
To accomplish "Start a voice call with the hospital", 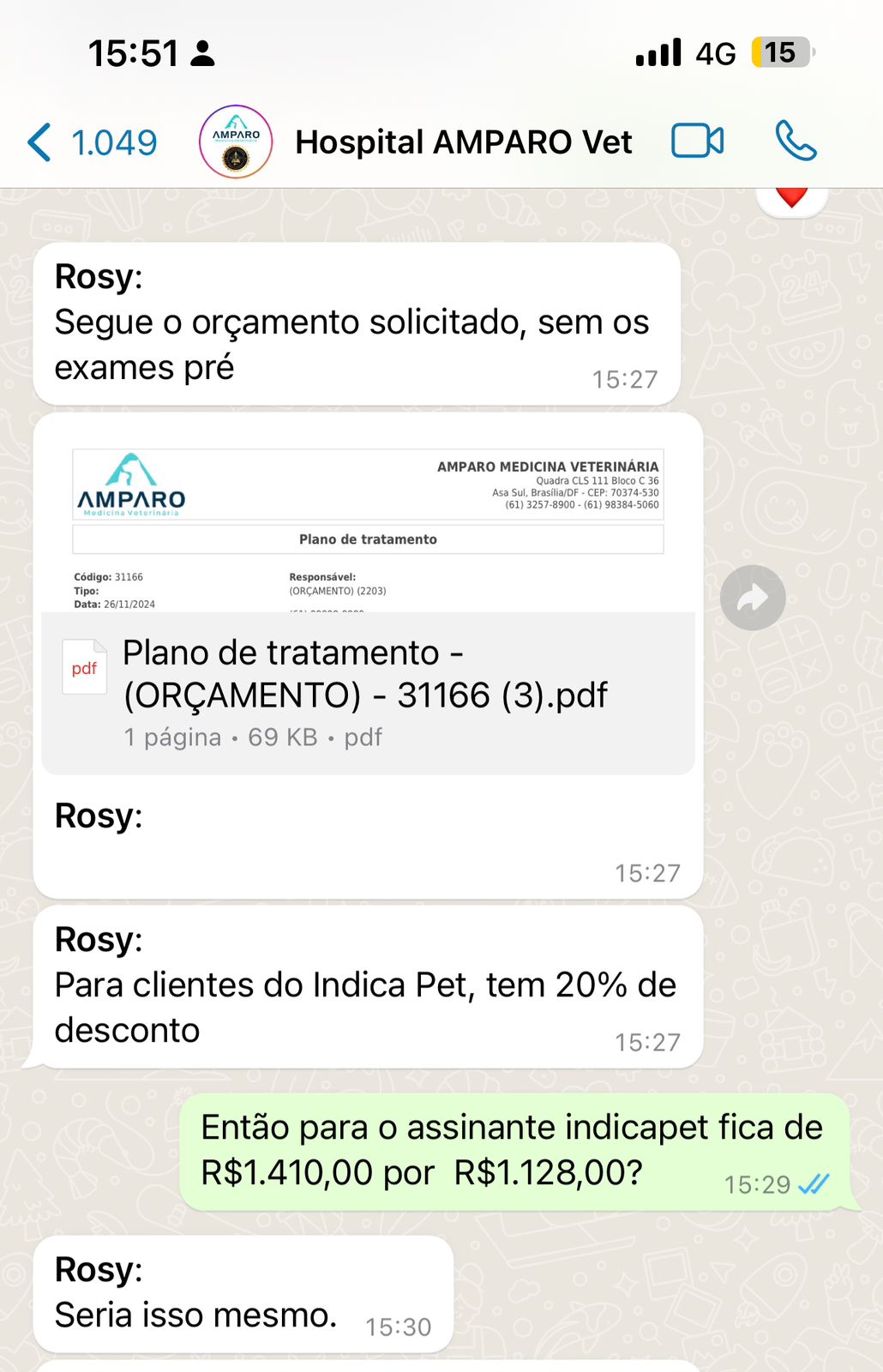I will [796, 141].
